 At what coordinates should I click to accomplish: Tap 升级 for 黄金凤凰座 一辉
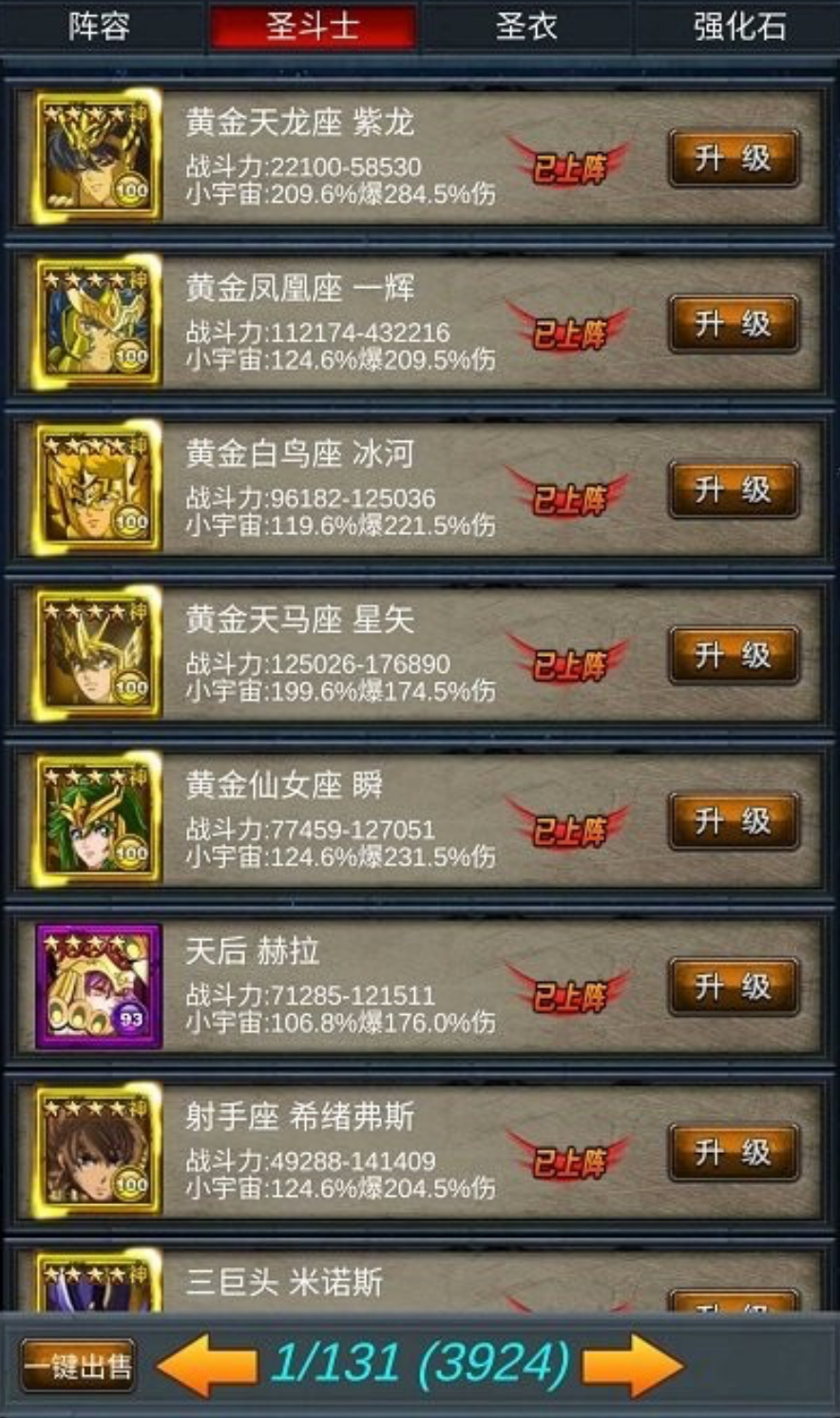734,324
